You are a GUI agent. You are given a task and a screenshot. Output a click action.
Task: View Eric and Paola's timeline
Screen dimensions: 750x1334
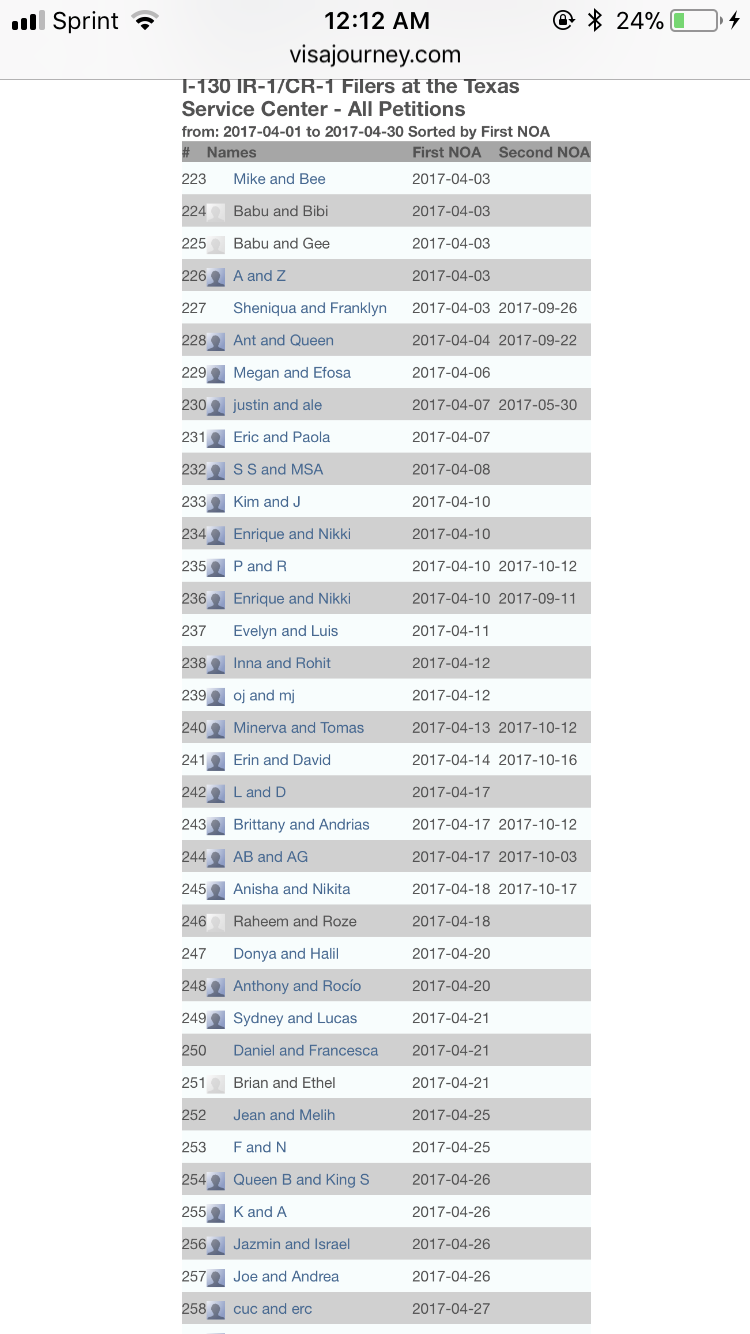click(281, 437)
